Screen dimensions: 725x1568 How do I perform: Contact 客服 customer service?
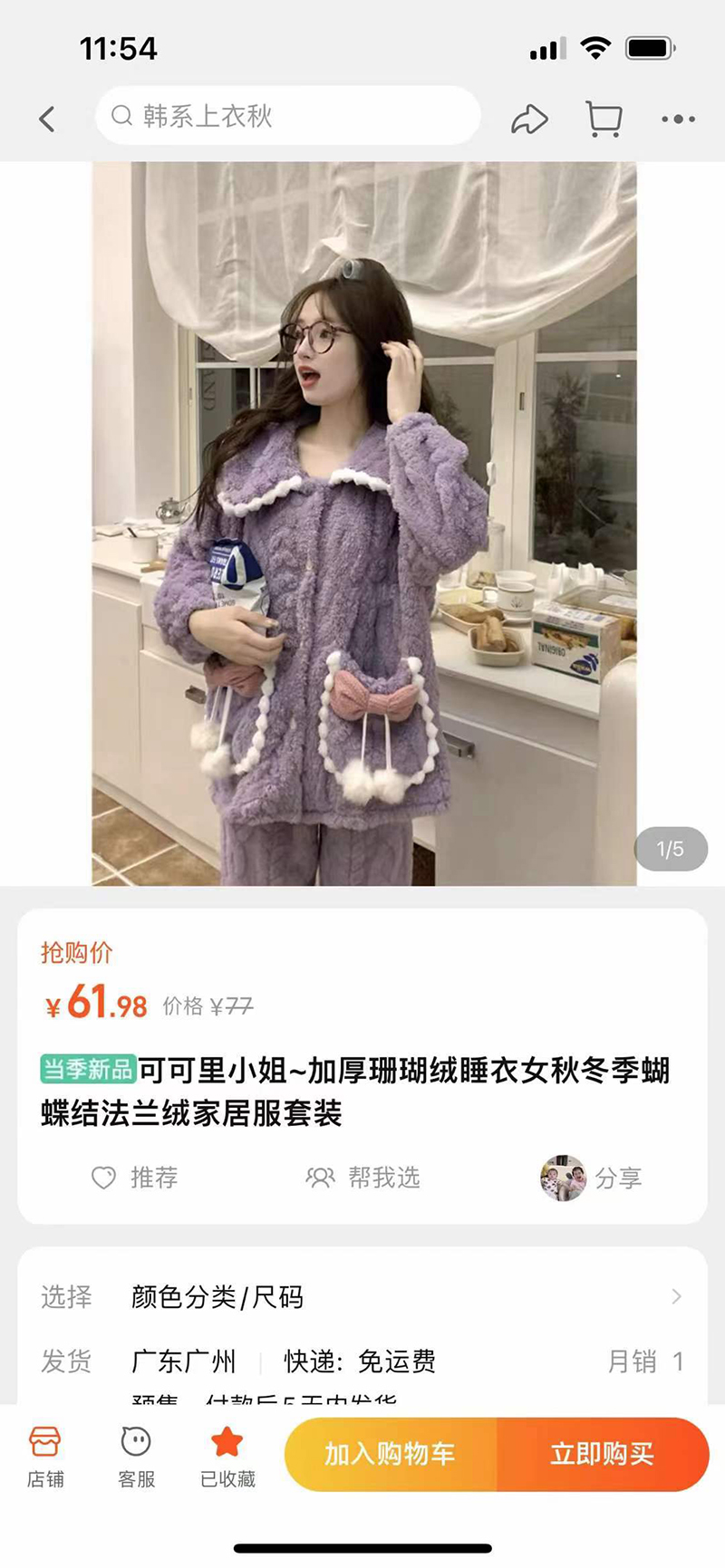pyautogui.click(x=136, y=1457)
